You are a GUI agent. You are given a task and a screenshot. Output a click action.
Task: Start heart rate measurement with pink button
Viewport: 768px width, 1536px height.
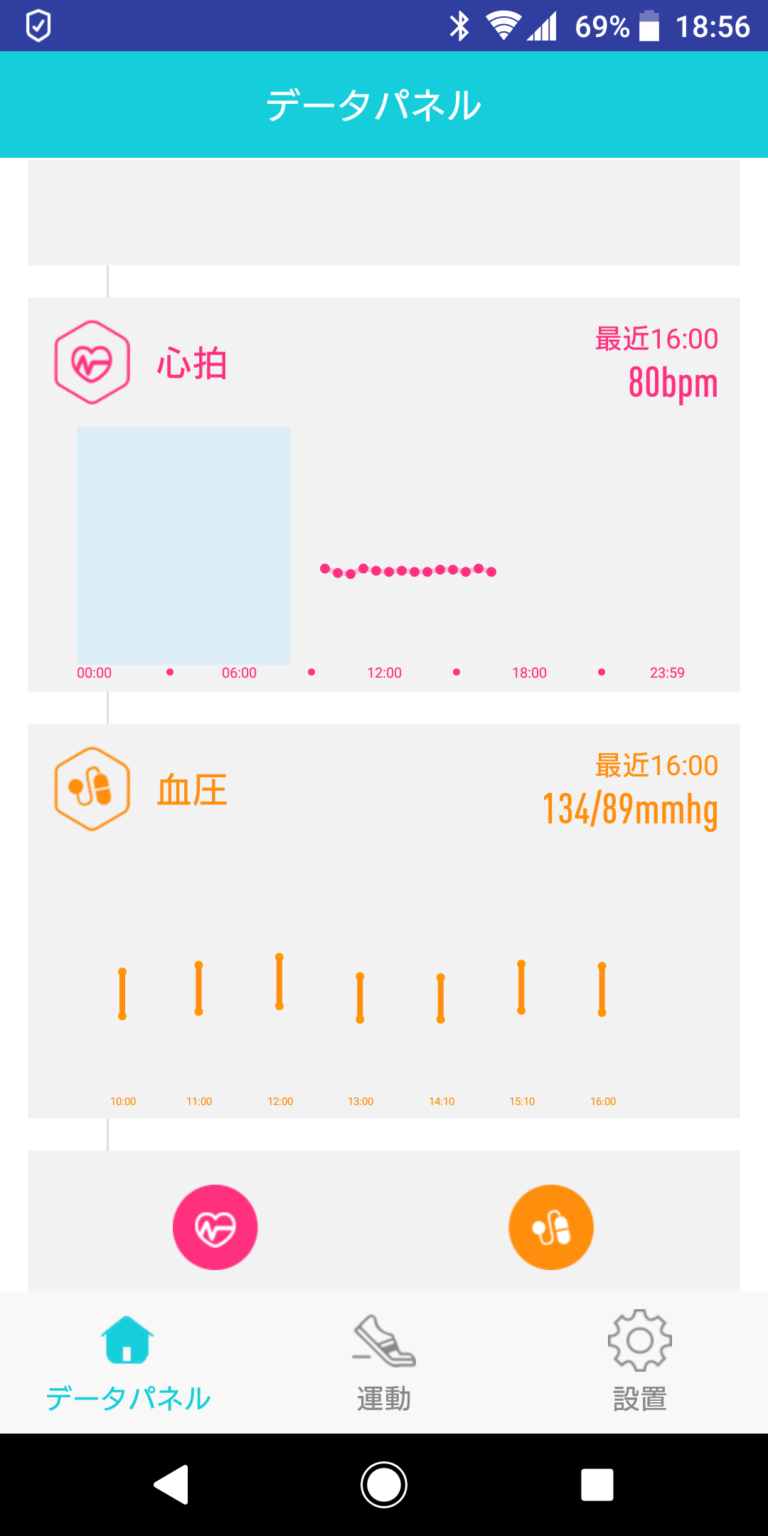click(215, 1227)
